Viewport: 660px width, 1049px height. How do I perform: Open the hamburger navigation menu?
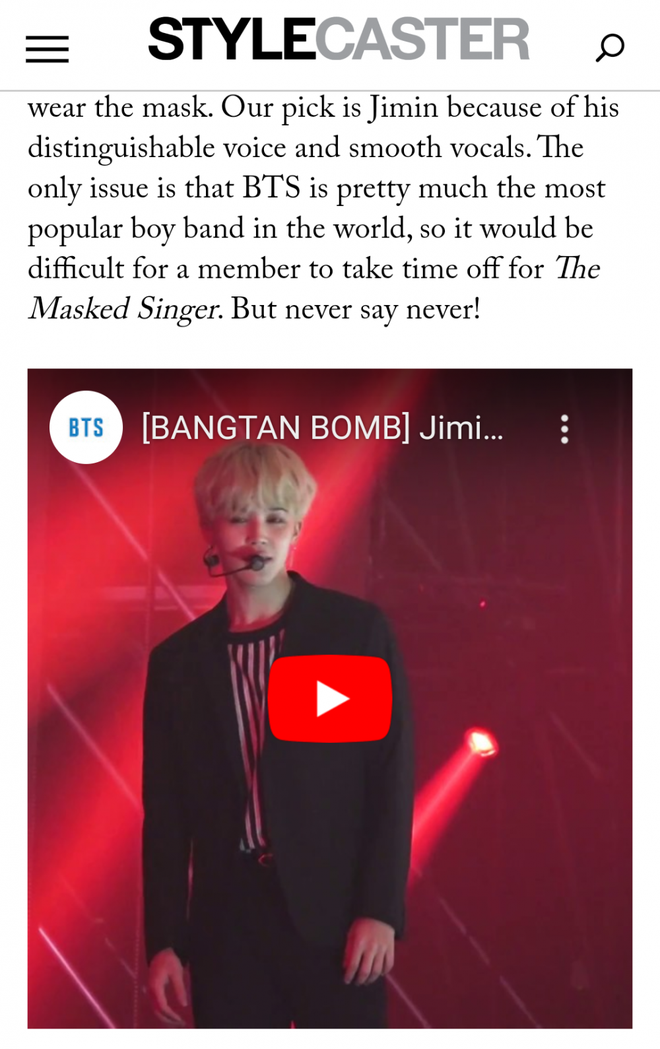point(47,48)
